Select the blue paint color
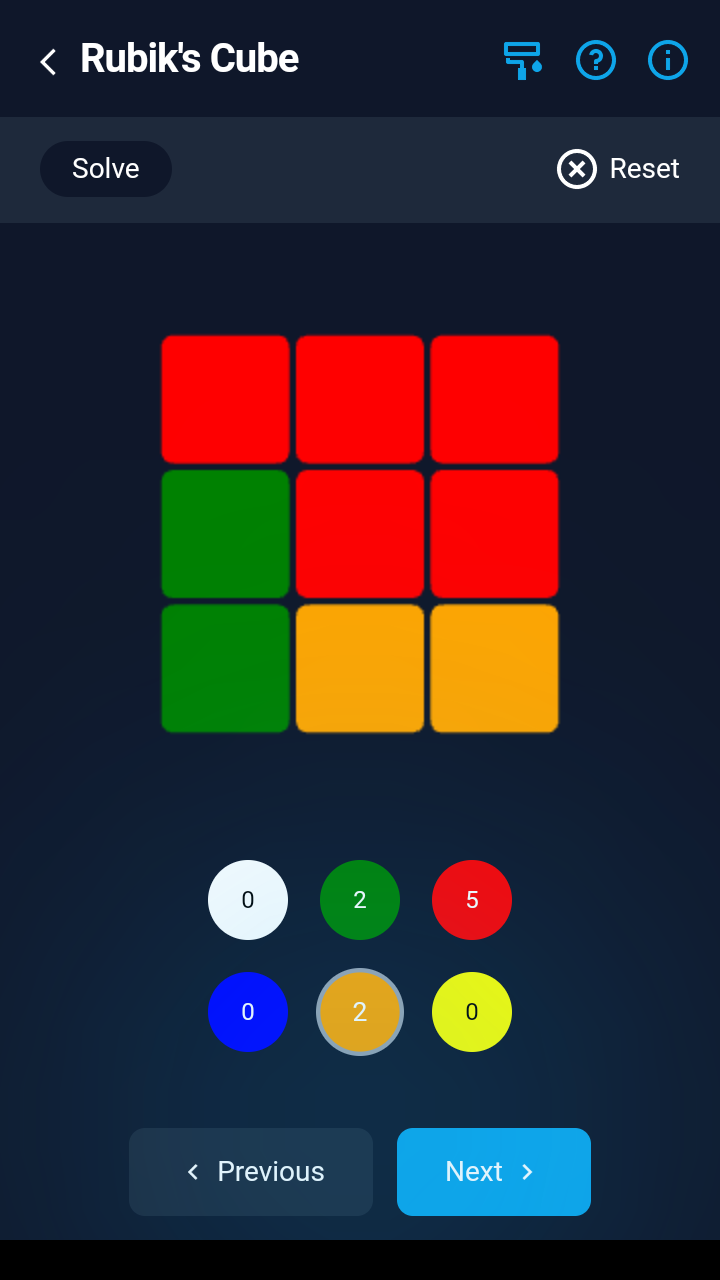Screen dimensions: 720x1280 (248, 1012)
